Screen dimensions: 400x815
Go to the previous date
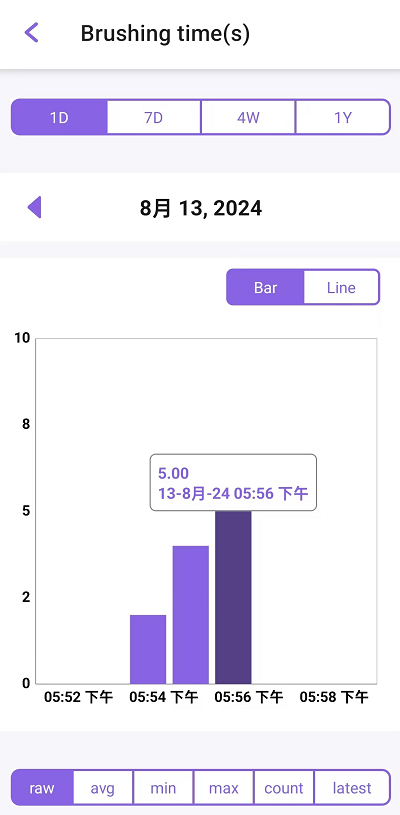pos(34,207)
